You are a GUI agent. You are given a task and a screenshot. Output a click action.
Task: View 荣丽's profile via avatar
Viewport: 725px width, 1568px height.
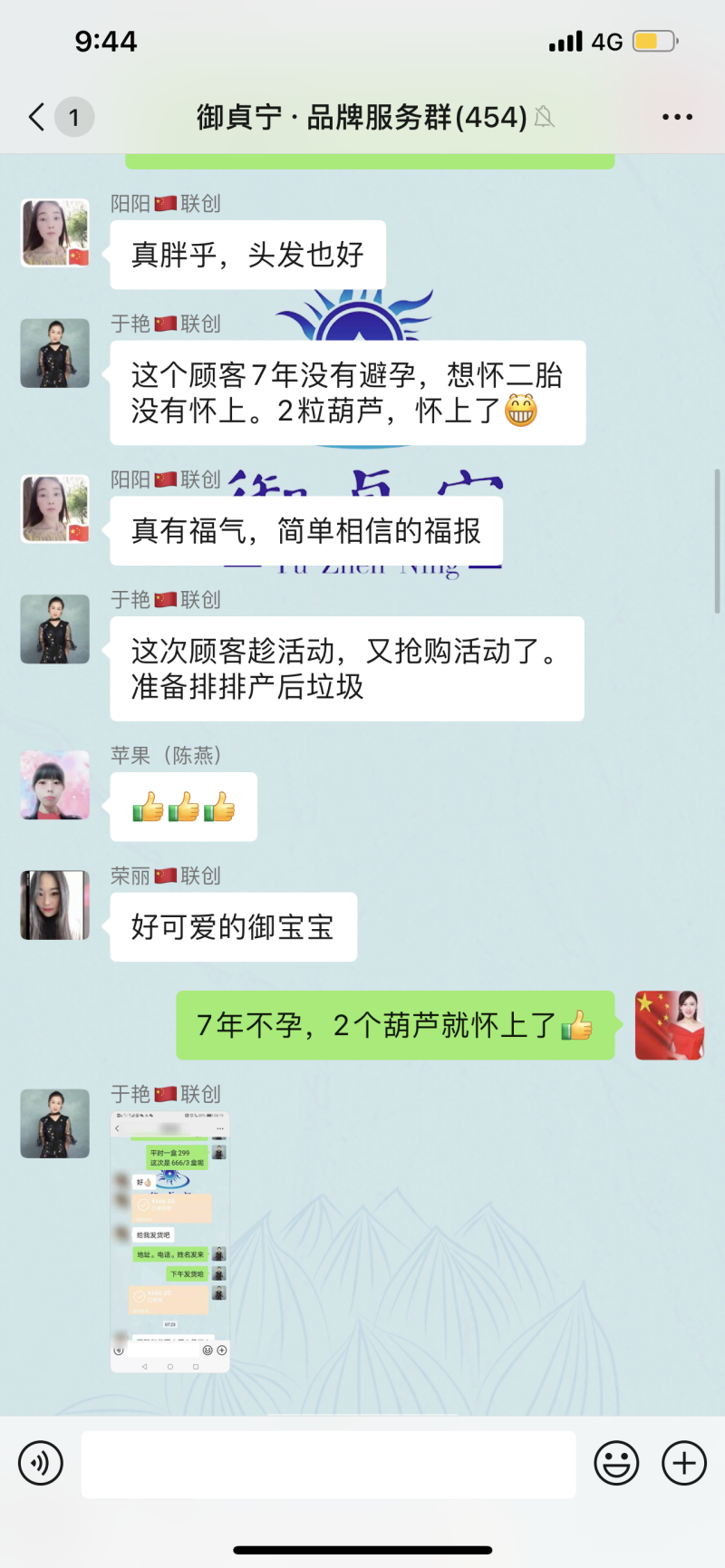click(55, 905)
